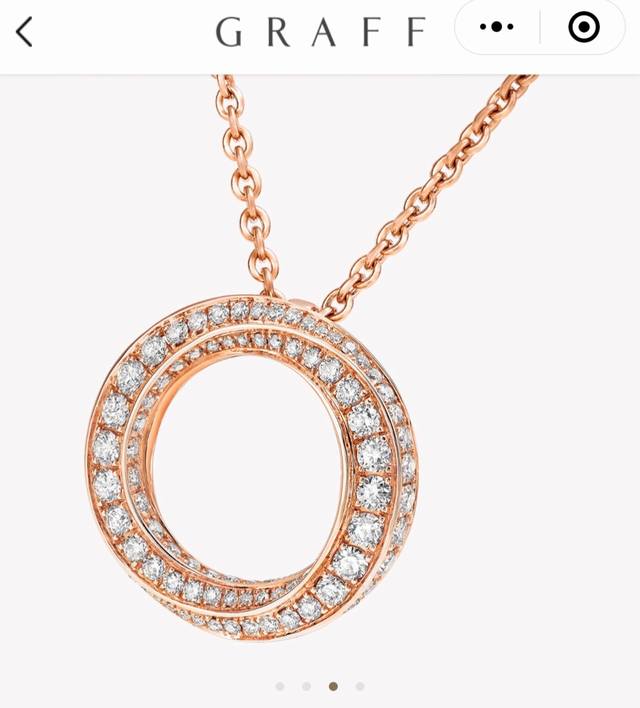Jump to the first image indicator dot
The width and height of the screenshot is (640, 708).
(x=280, y=686)
